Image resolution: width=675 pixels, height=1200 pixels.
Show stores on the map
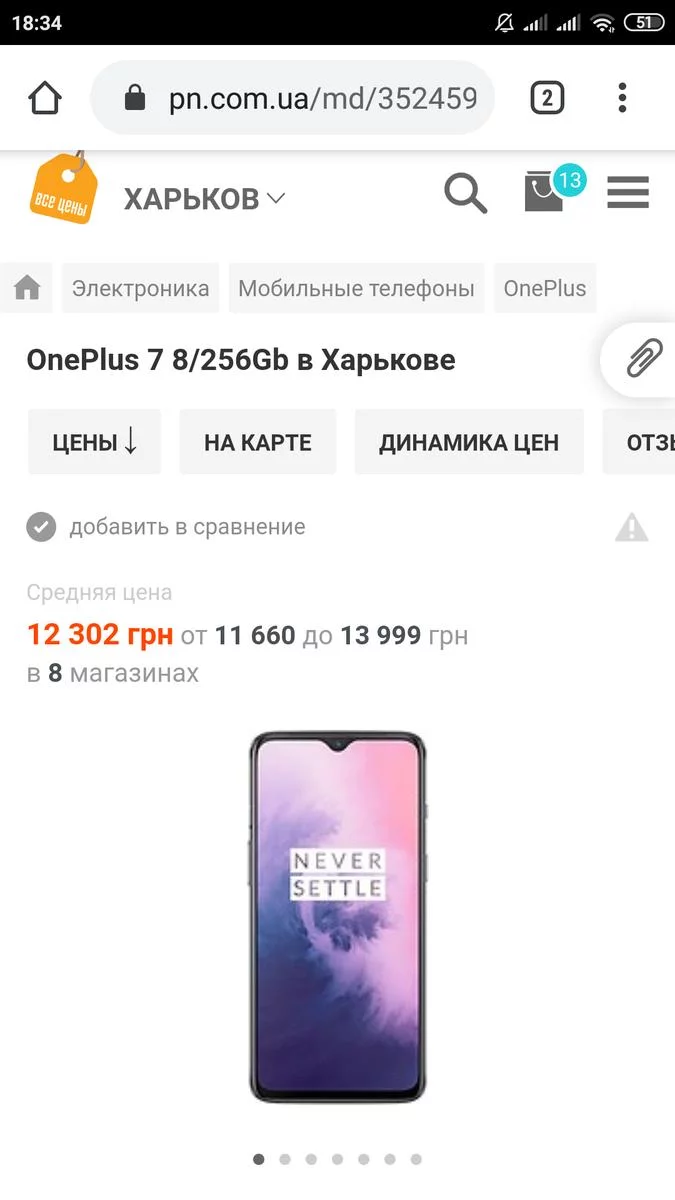(x=258, y=442)
